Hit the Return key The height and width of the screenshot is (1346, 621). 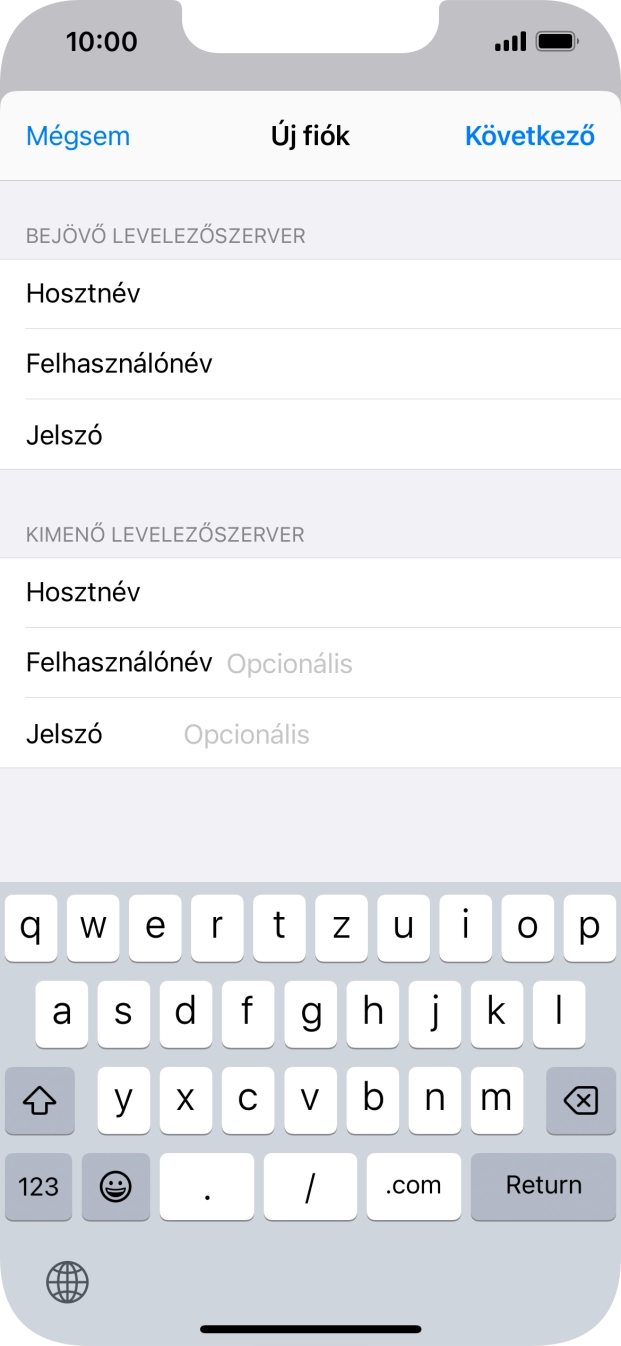pyautogui.click(x=543, y=1186)
